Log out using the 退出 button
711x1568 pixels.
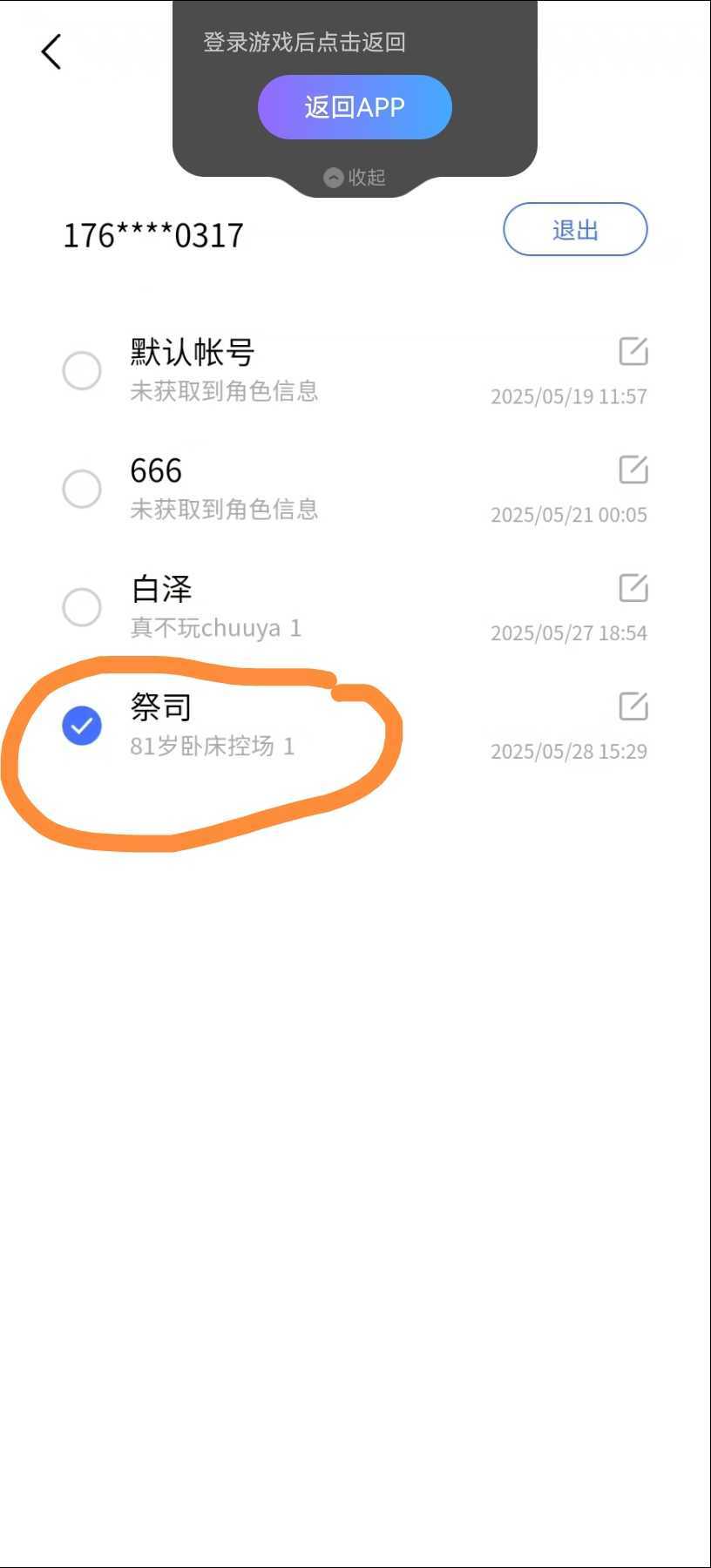(575, 230)
